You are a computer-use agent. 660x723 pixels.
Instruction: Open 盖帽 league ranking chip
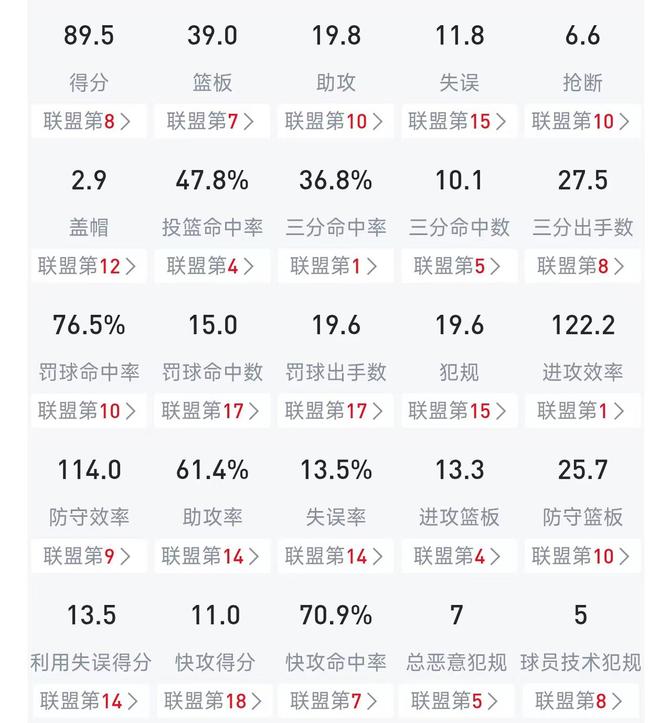tap(89, 266)
